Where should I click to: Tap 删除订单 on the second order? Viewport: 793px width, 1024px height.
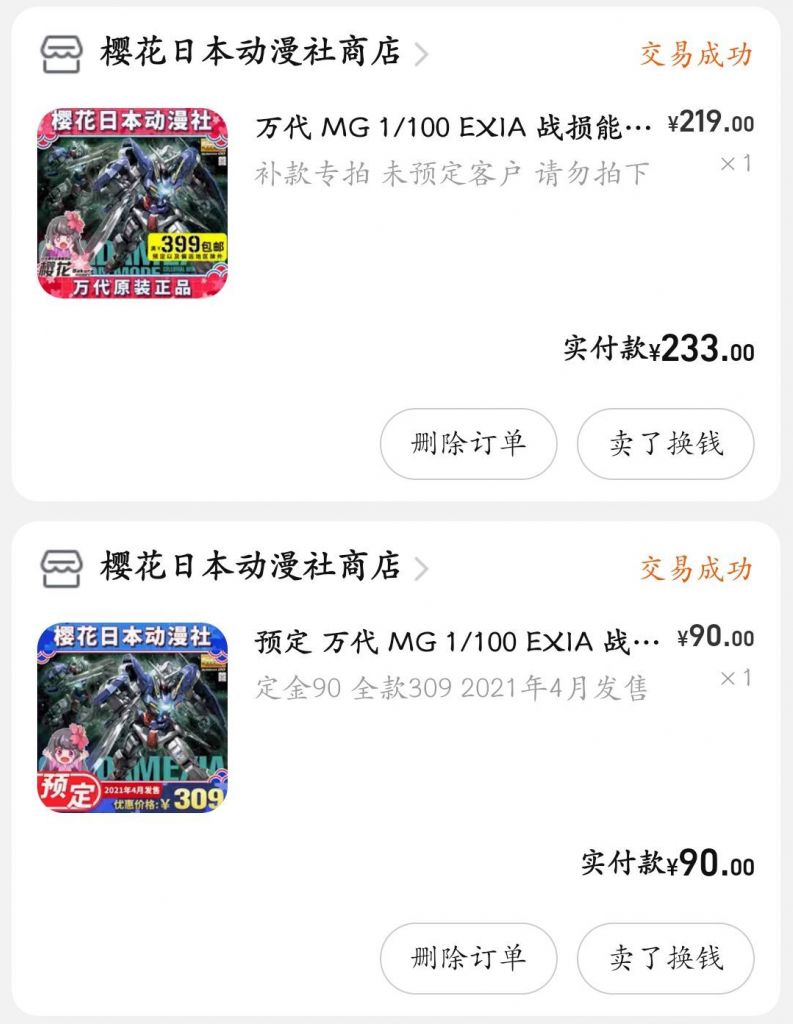[x=468, y=959]
